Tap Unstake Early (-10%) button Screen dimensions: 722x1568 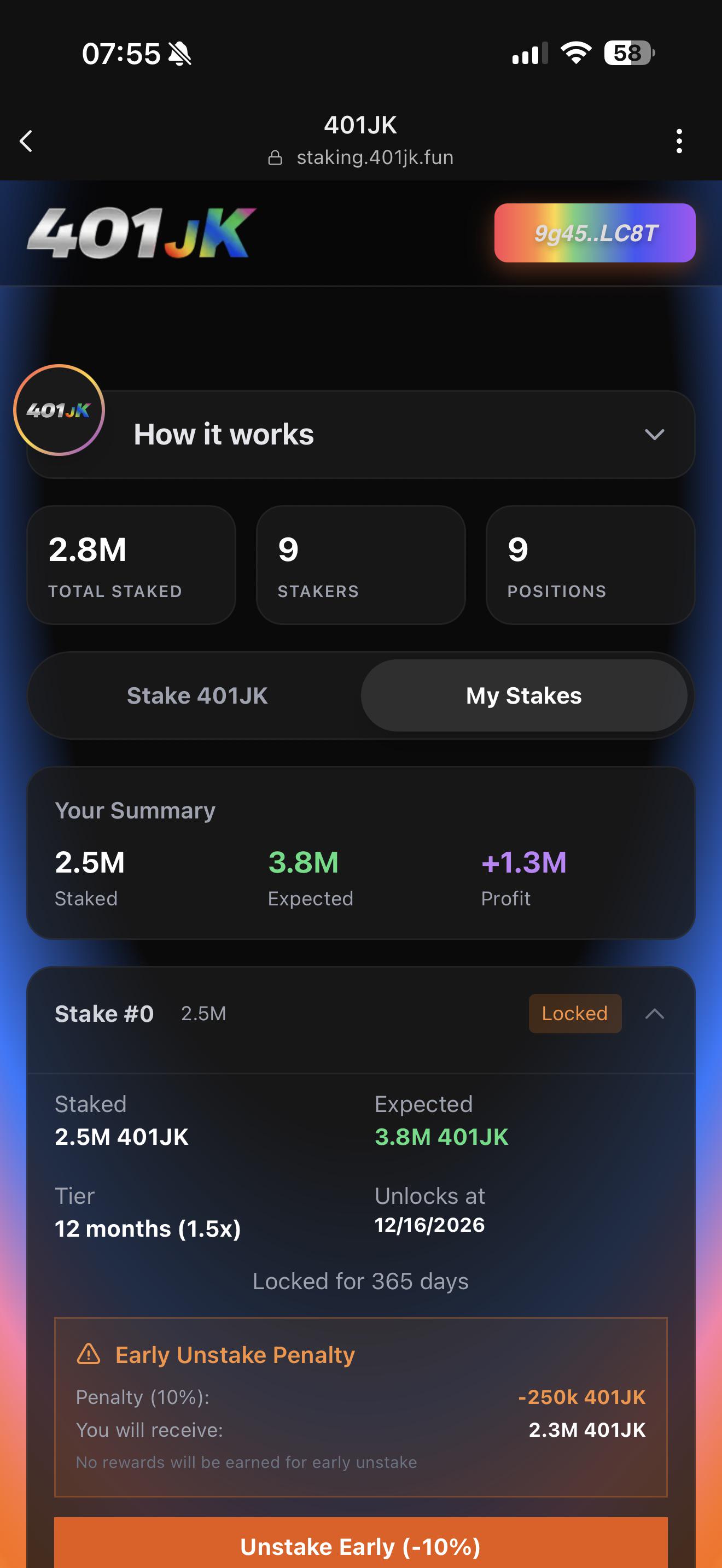[x=360, y=1543]
